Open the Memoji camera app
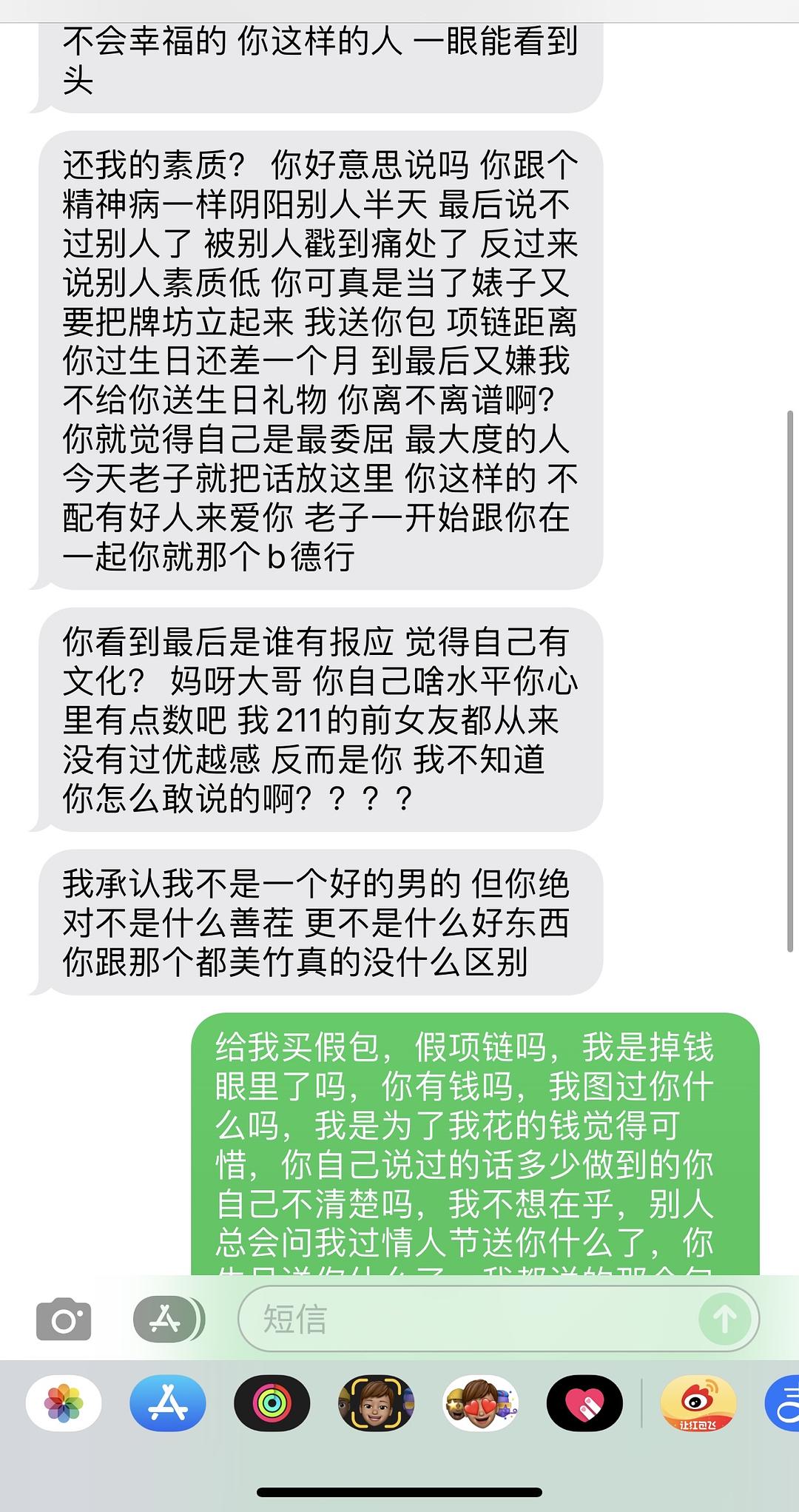Screen dimensions: 799x1512 click(376, 1403)
